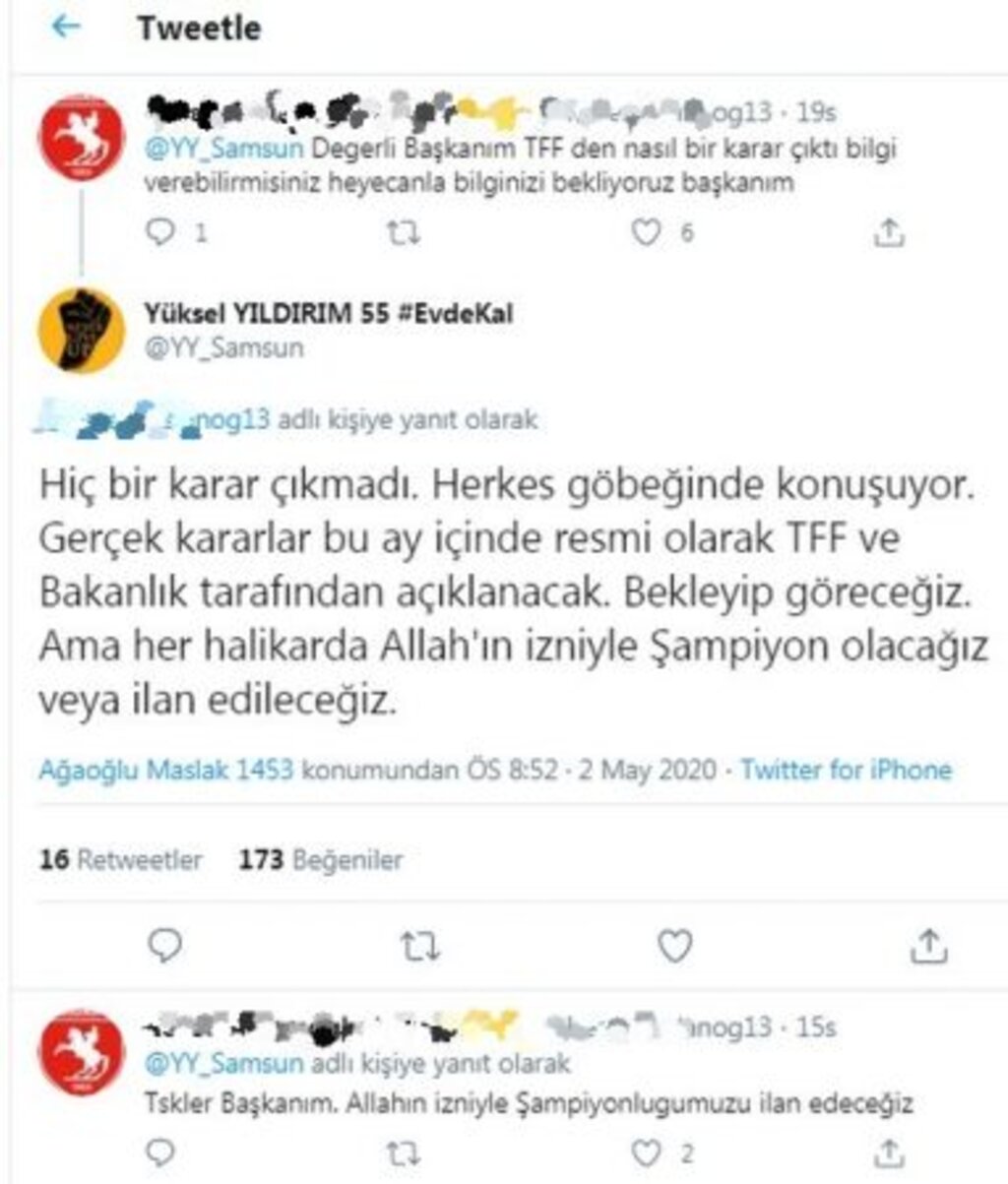Open Yüksel YILDIRIM's profile picture

pos(81,330)
